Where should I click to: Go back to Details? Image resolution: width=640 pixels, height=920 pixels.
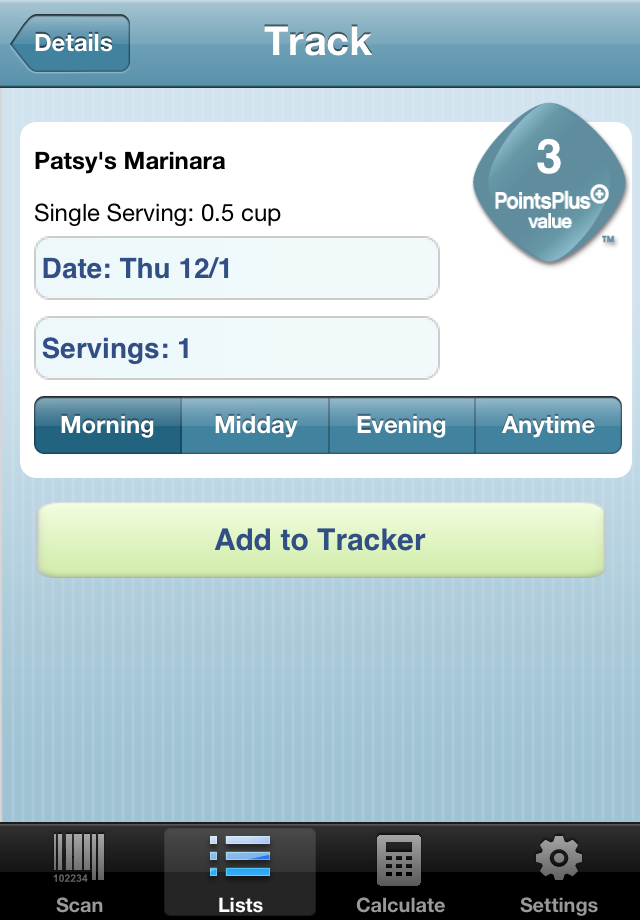(70, 43)
